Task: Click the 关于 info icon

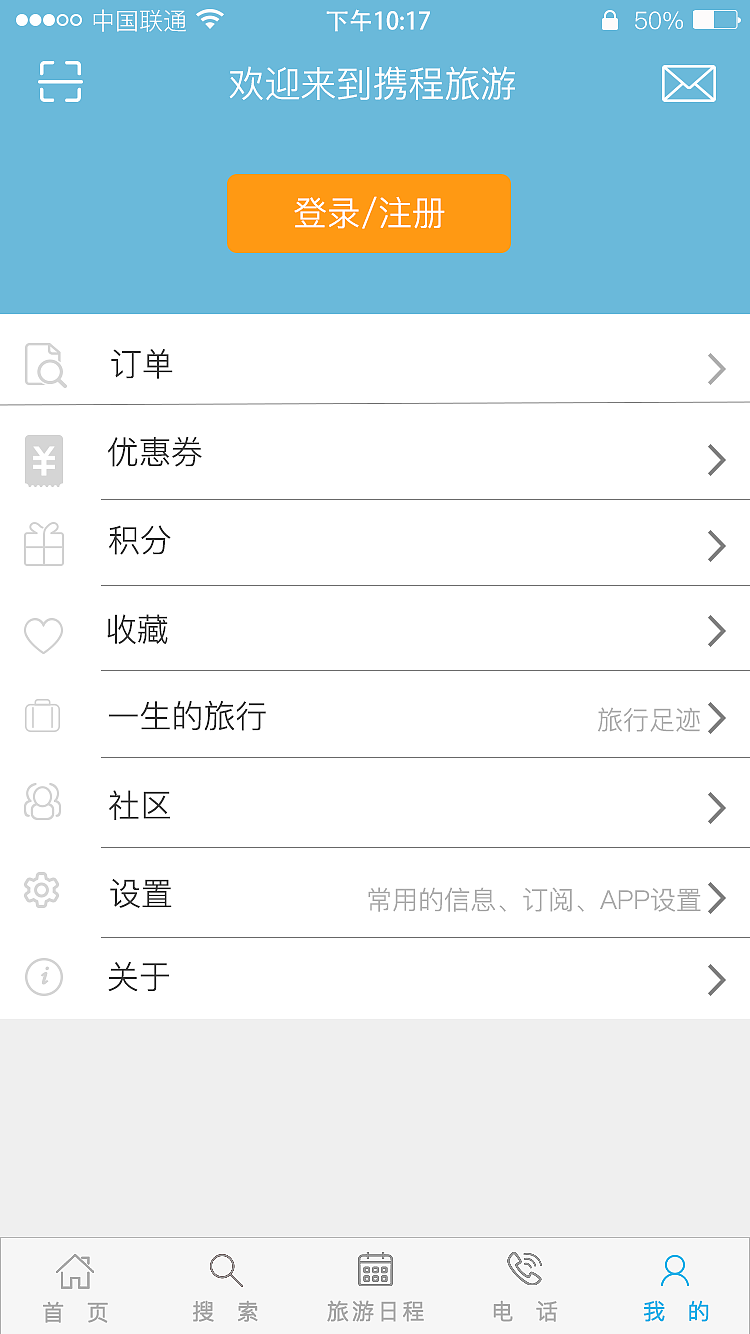Action: click(42, 977)
